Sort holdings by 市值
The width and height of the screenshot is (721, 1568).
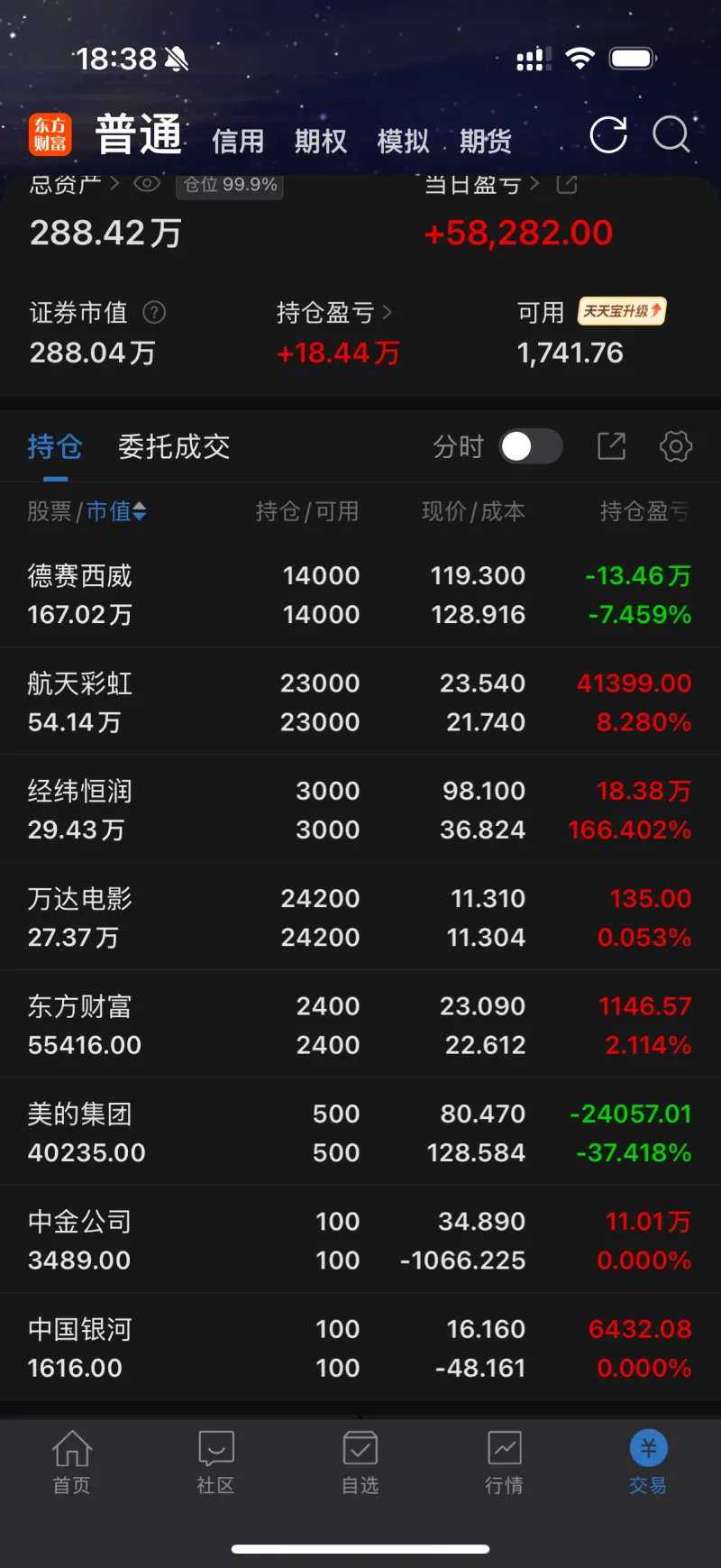click(115, 512)
